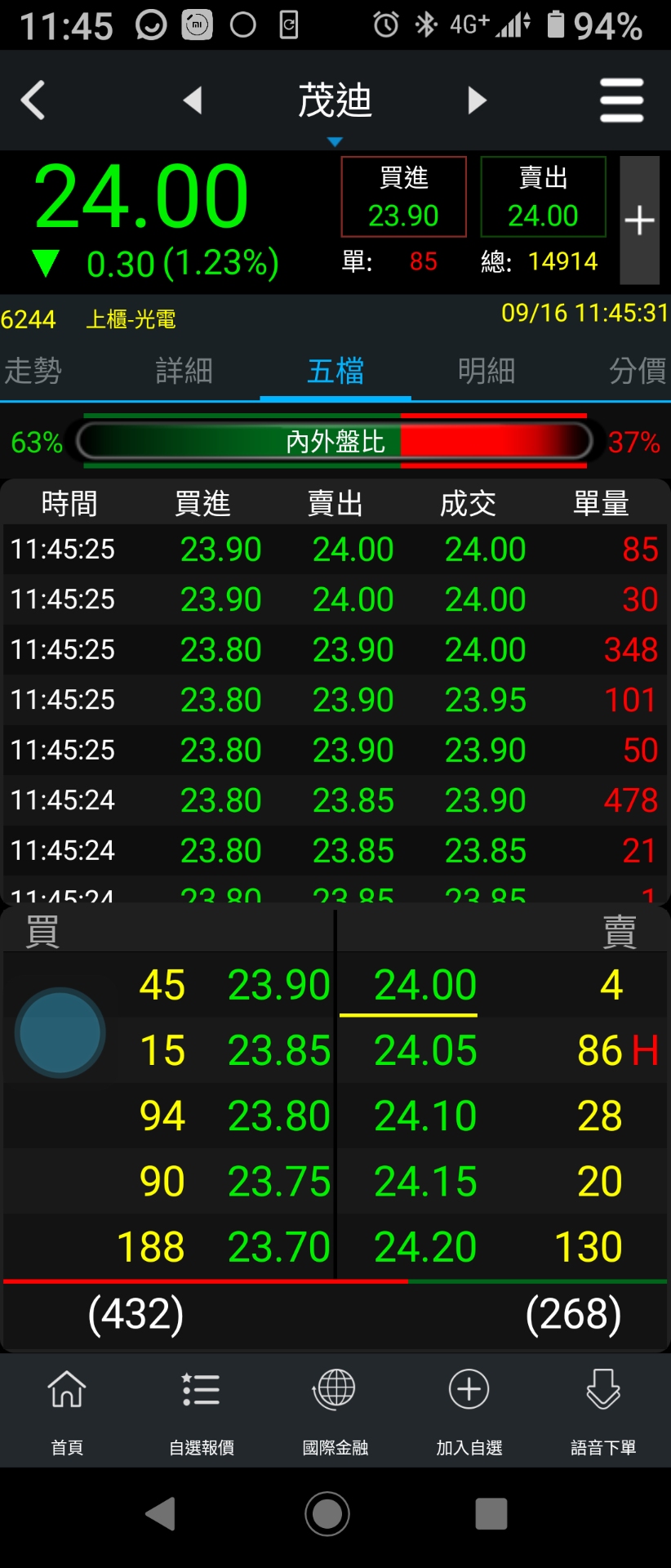Viewport: 671px width, 1568px height.
Task: Go back using the header arrow
Action: tap(33, 100)
